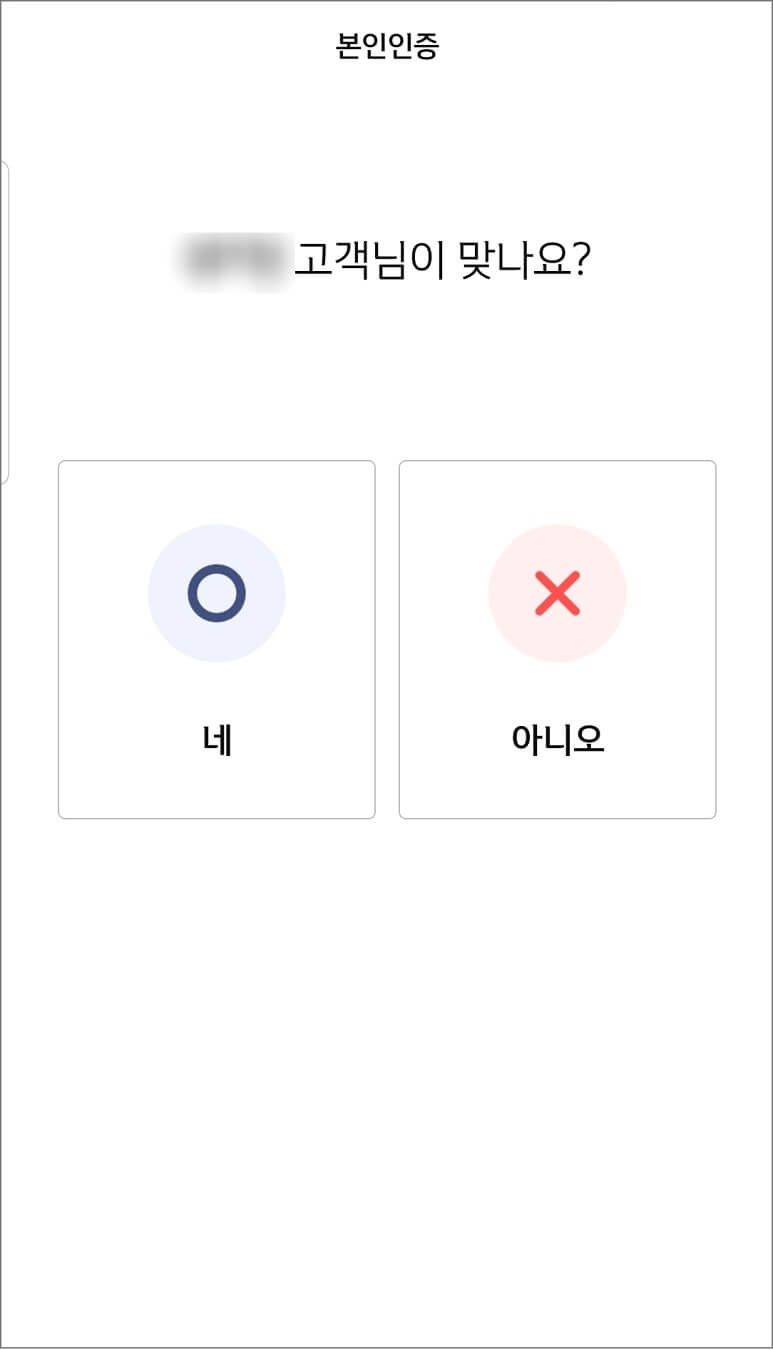773x1350 pixels.
Task: Tap the O symbol to confirm identity
Action: click(216, 592)
